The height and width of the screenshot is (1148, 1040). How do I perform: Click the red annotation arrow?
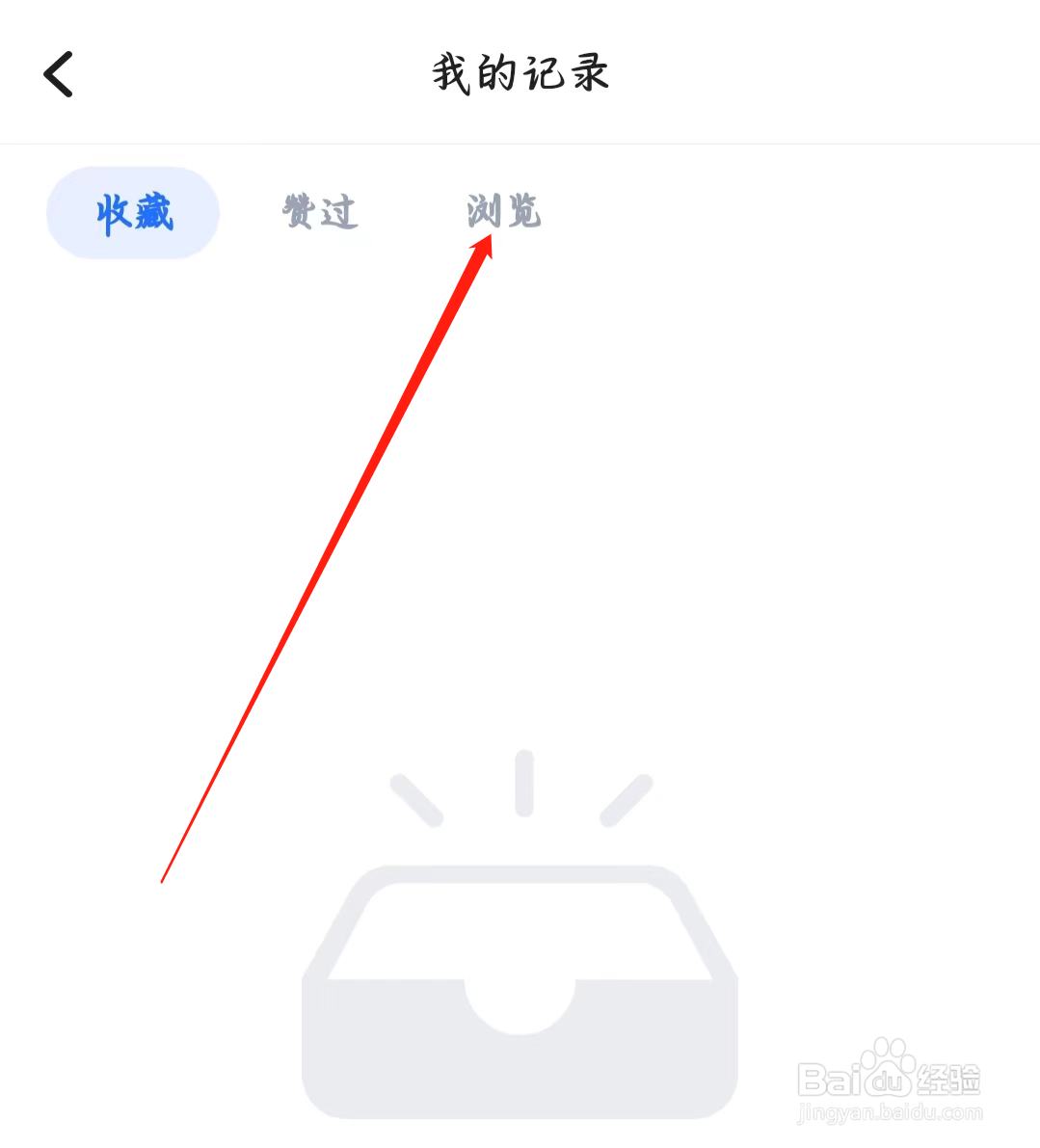[x=328, y=559]
